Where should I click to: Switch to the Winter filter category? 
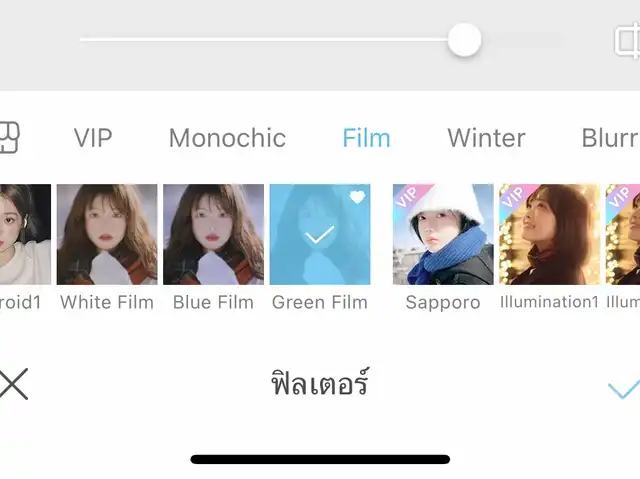point(486,138)
